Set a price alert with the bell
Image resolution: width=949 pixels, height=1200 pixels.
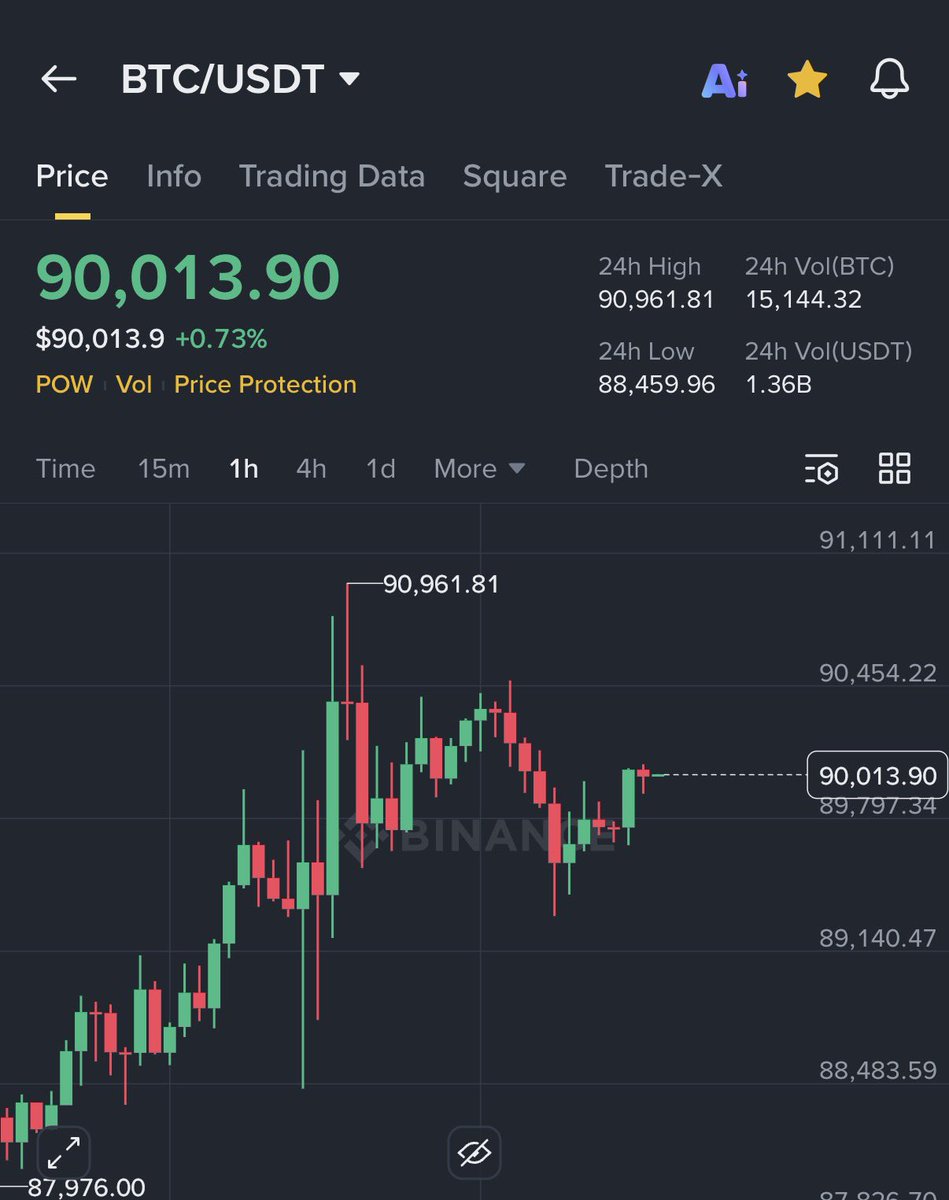(889, 80)
